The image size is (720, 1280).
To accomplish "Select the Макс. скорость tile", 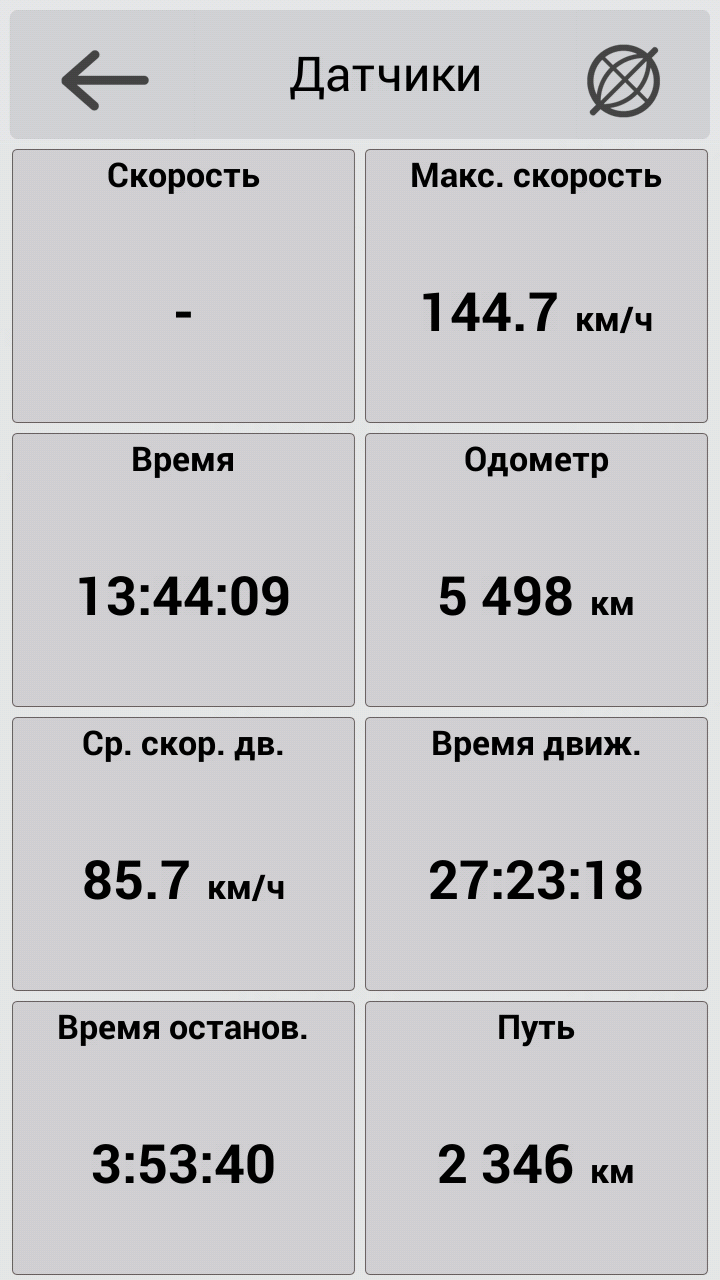I will tap(536, 286).
